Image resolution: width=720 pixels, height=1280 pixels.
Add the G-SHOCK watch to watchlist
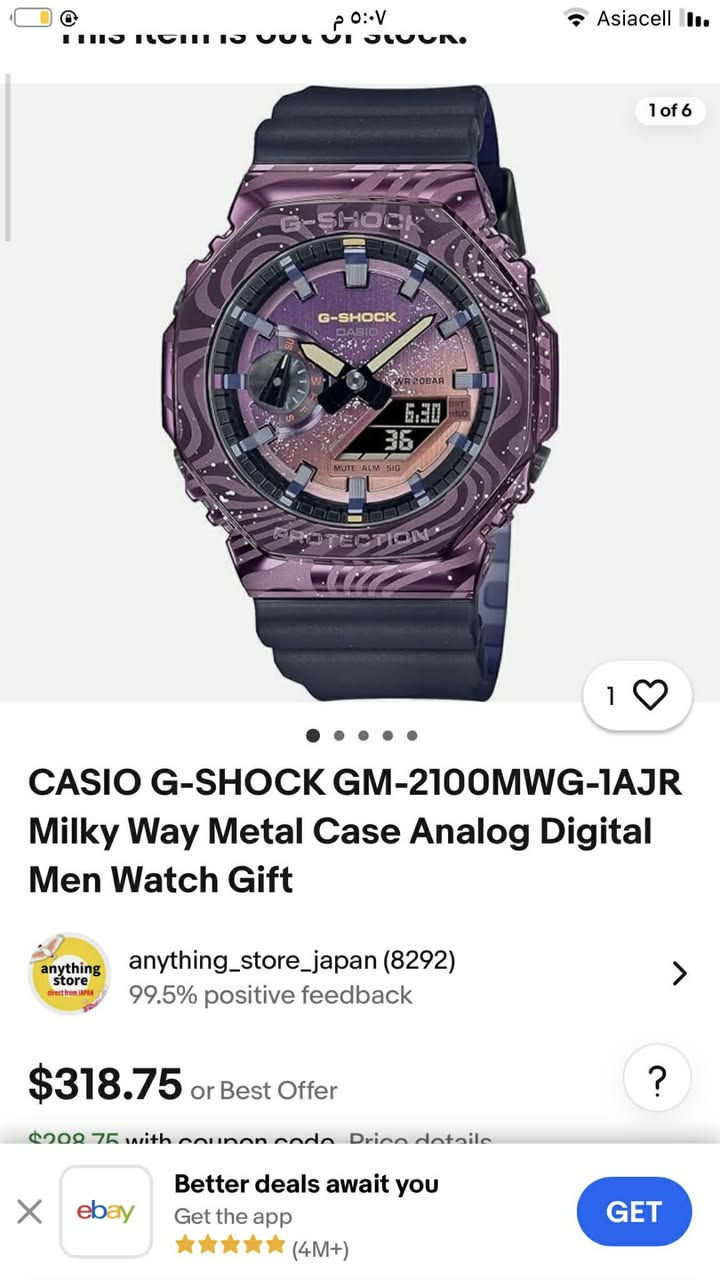point(638,696)
